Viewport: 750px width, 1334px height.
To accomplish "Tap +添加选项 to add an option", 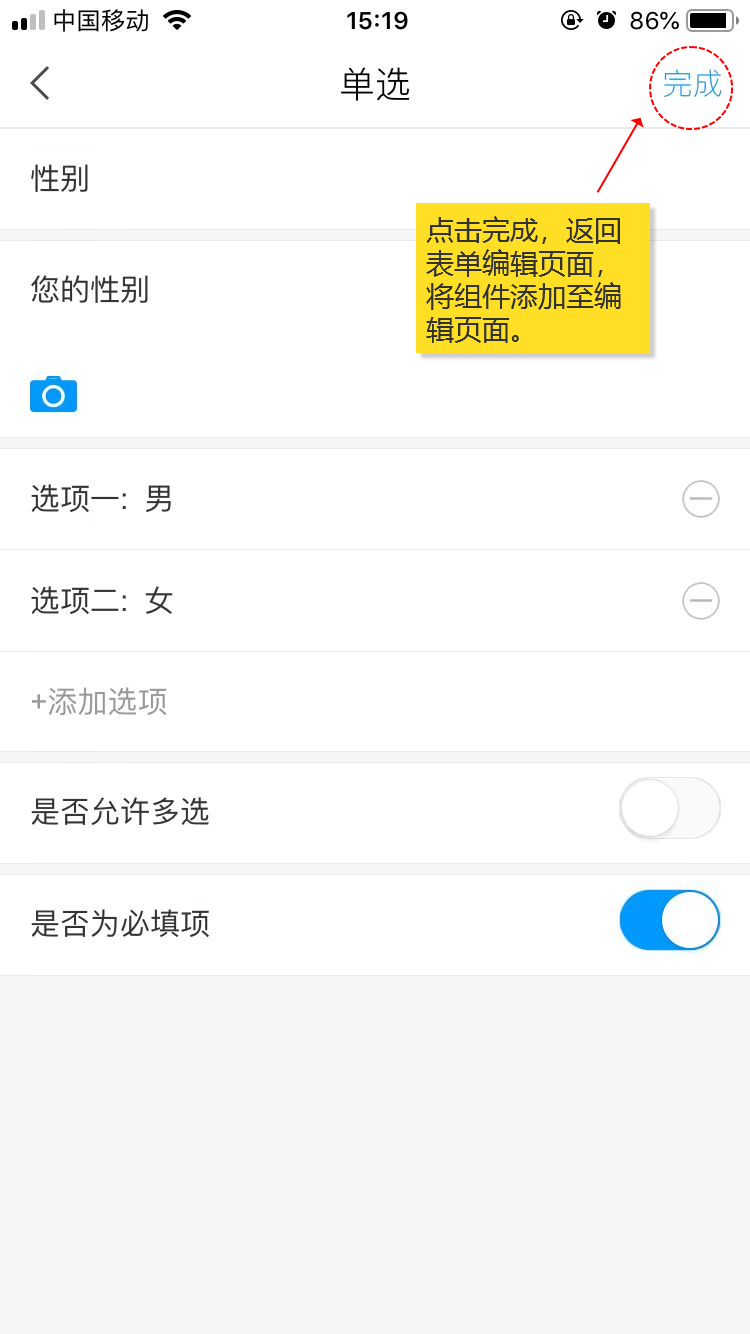I will (100, 701).
